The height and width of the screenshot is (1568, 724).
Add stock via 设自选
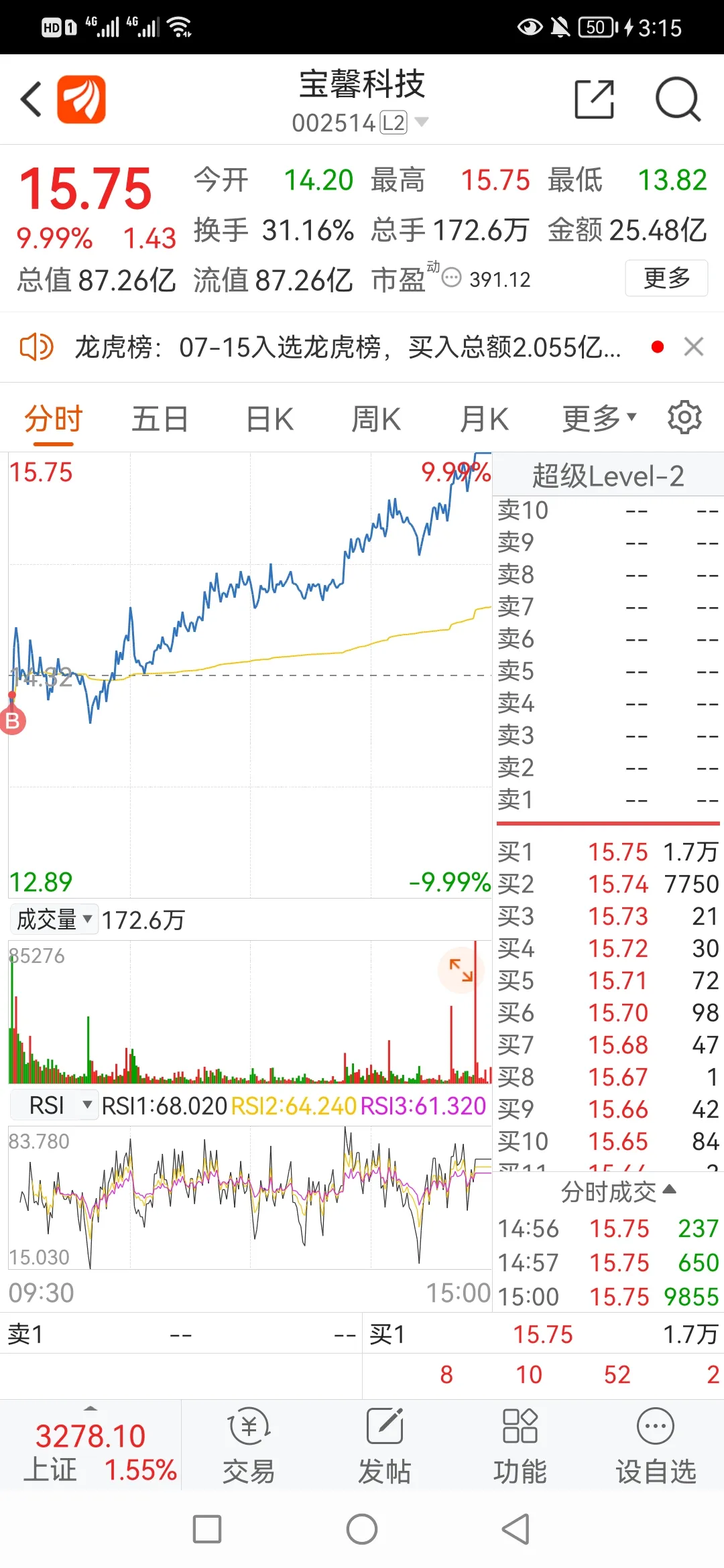click(x=655, y=1443)
